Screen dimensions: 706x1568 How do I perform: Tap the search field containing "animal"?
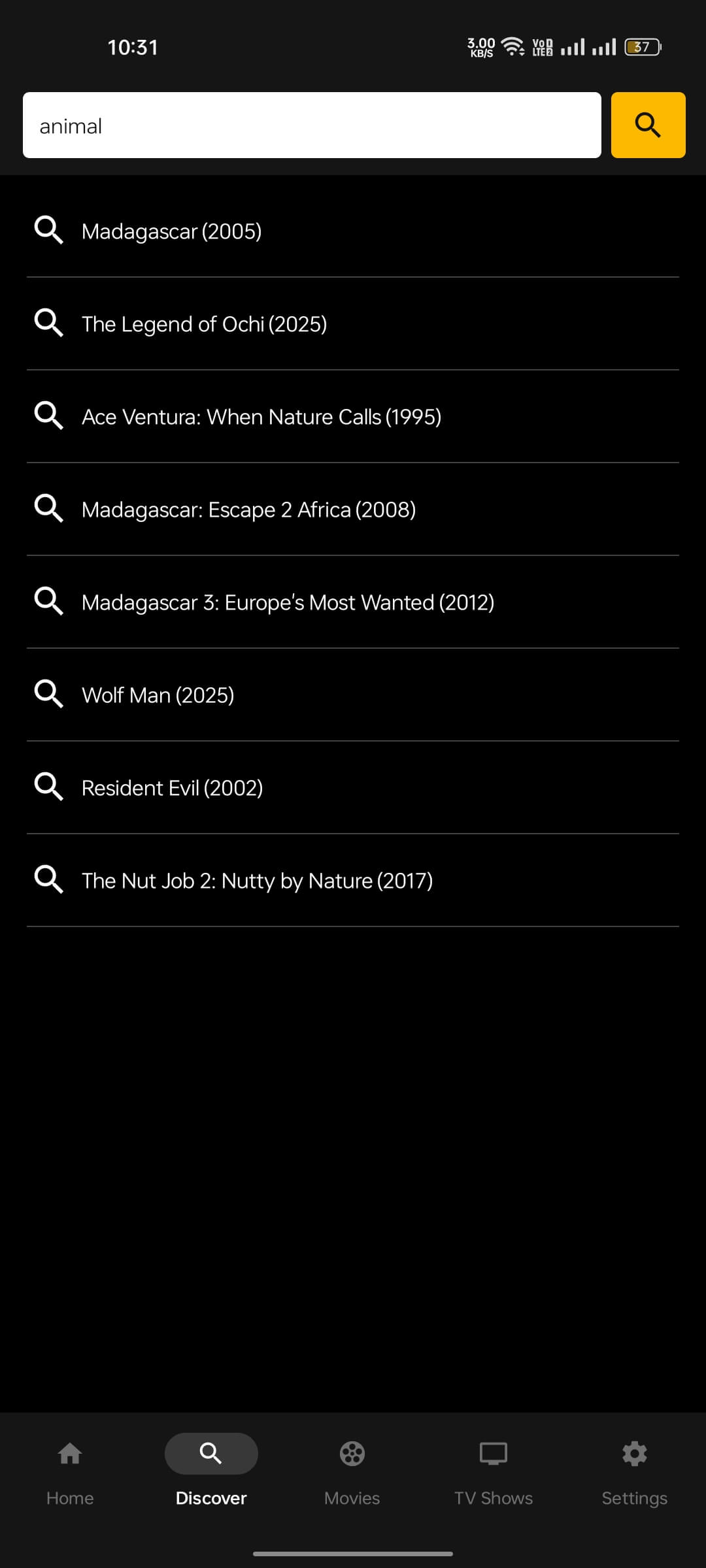tap(312, 125)
